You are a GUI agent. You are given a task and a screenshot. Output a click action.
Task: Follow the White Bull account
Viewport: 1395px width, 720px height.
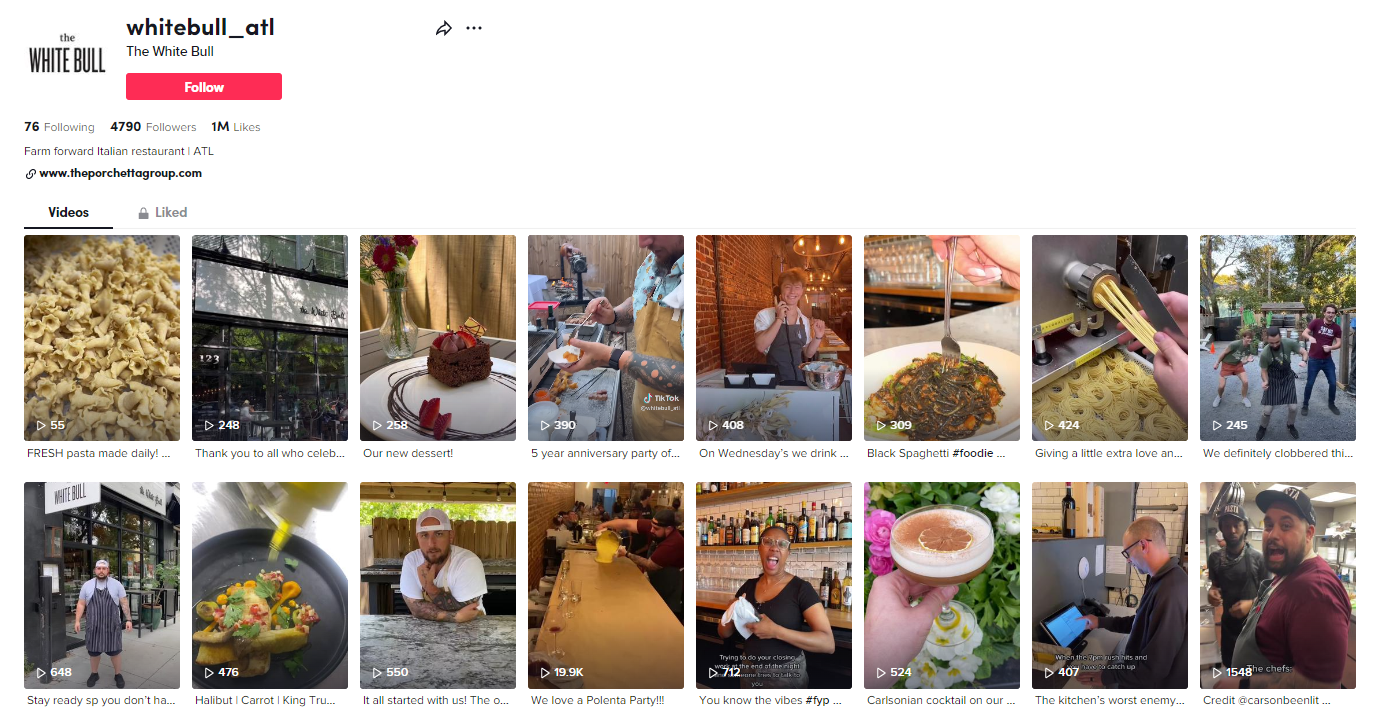[x=203, y=87]
